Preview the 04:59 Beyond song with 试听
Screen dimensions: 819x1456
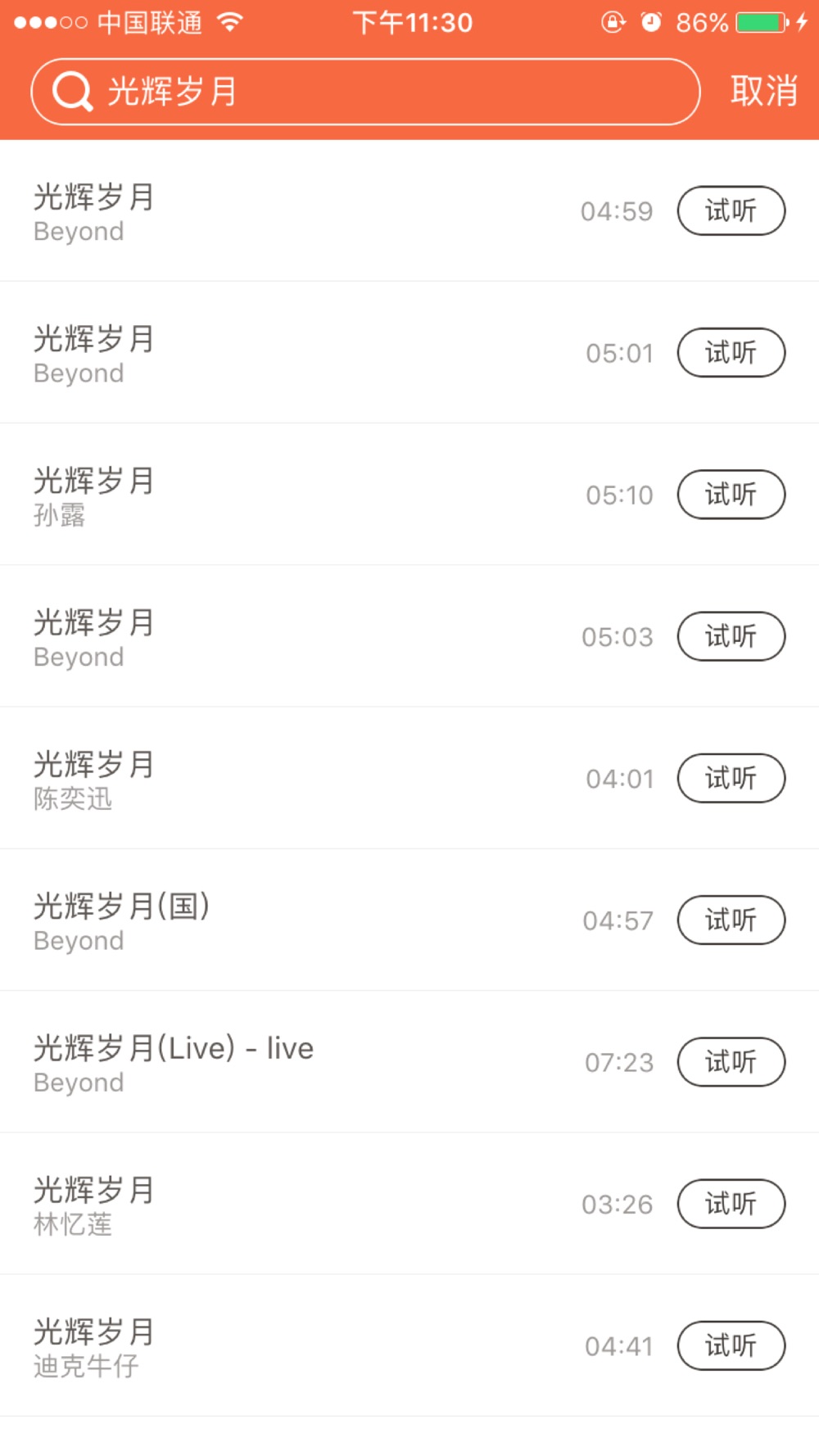tap(731, 211)
